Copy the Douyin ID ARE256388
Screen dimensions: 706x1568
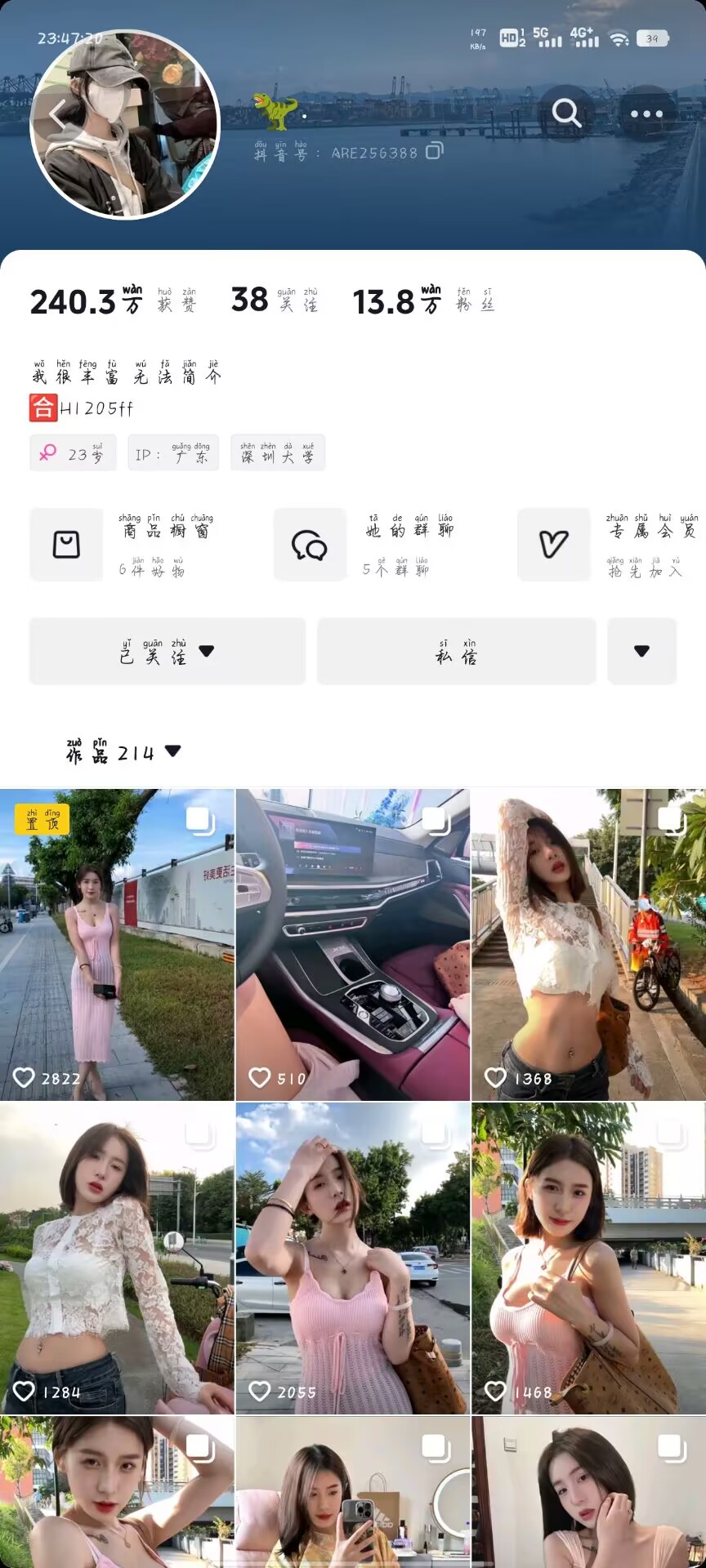tap(435, 151)
